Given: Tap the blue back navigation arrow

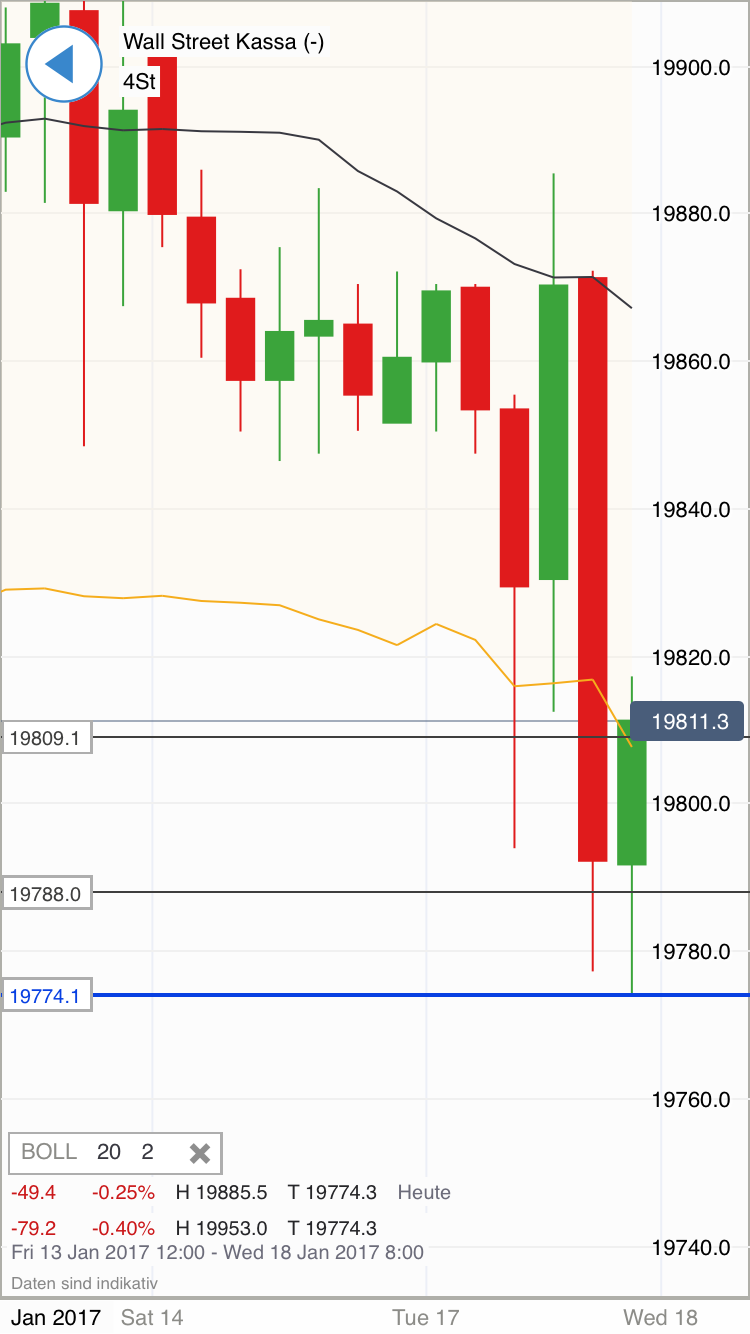Looking at the screenshot, I should click(x=63, y=63).
